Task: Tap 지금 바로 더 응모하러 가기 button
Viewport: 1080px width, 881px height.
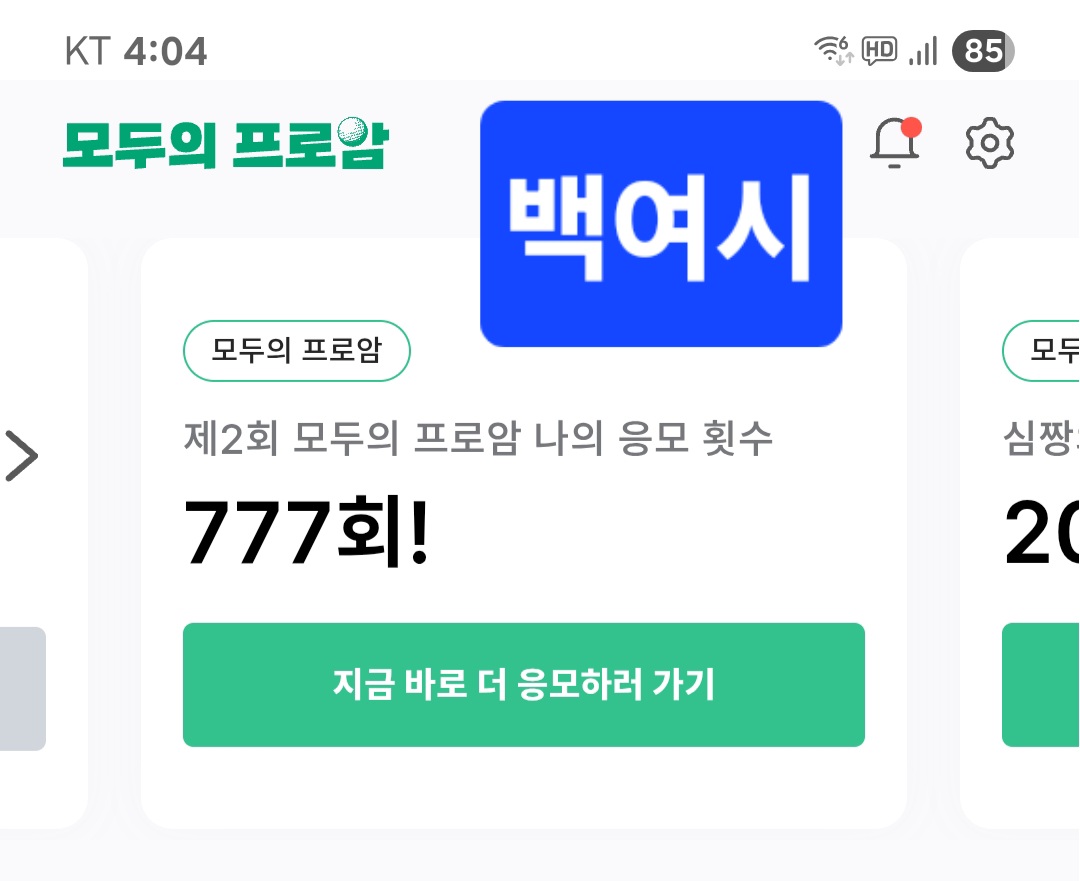Action: [523, 685]
